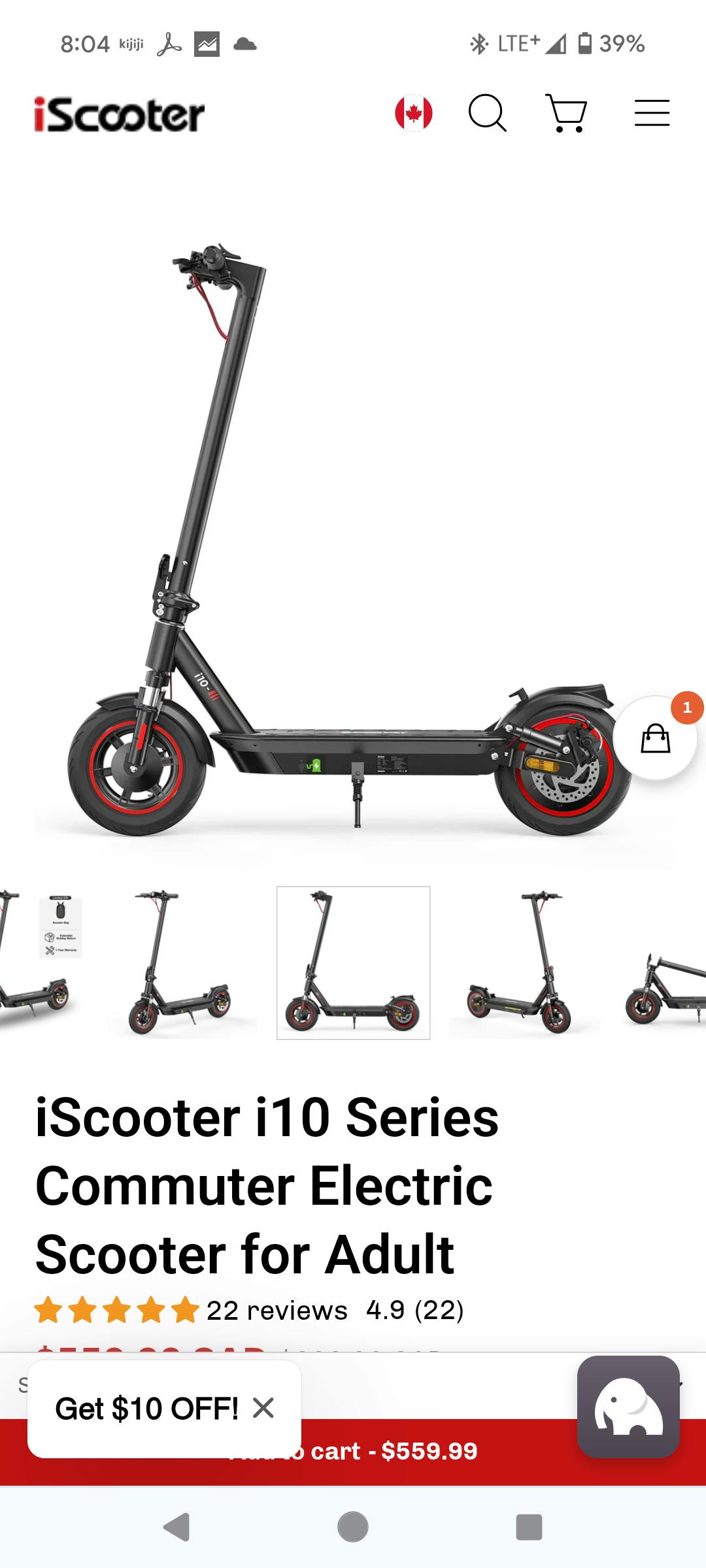
Task: Enlarge the main scooter image
Action: pyautogui.click(x=353, y=523)
